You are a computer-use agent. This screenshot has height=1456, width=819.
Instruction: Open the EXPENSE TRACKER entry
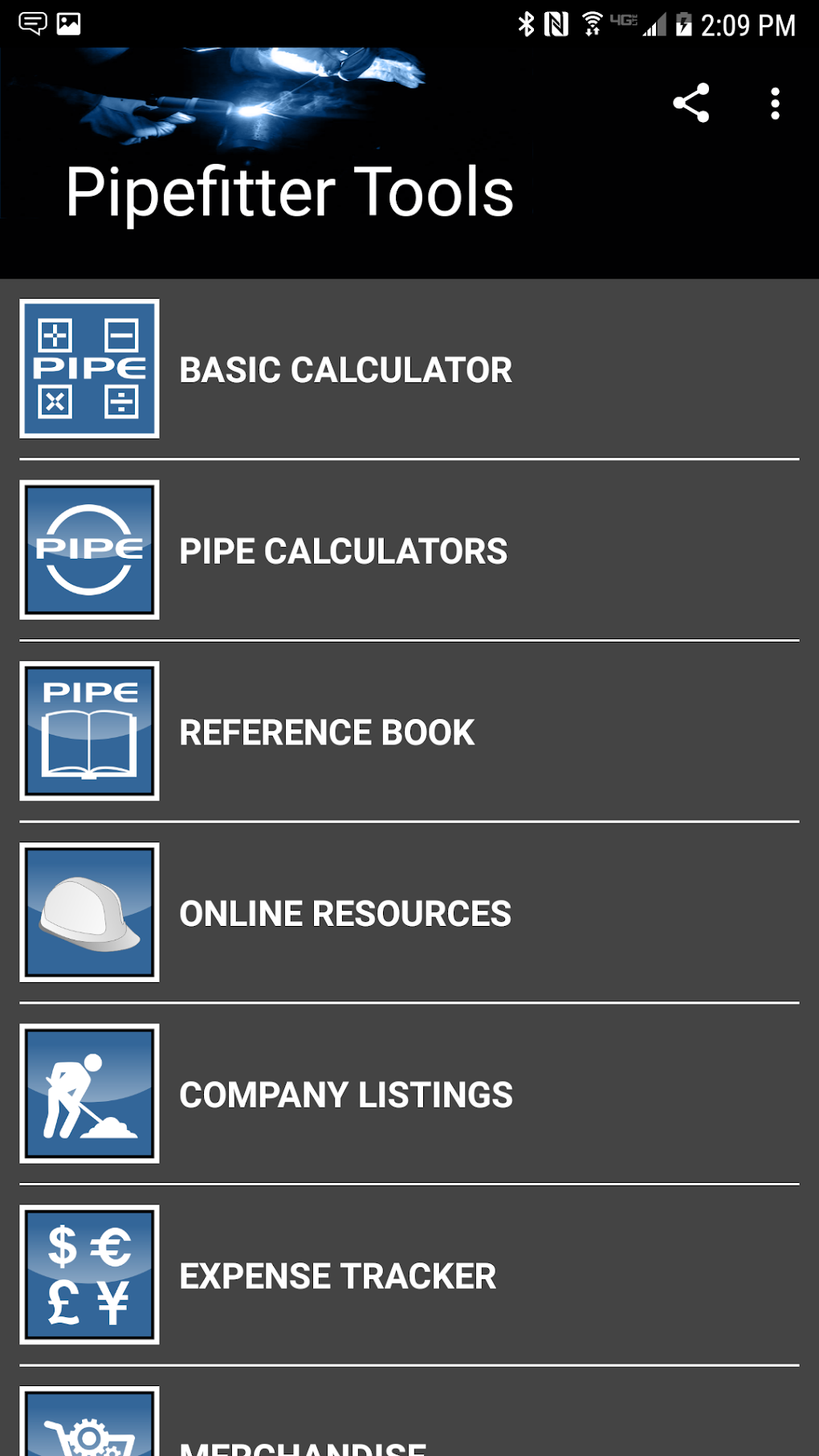(x=337, y=1275)
